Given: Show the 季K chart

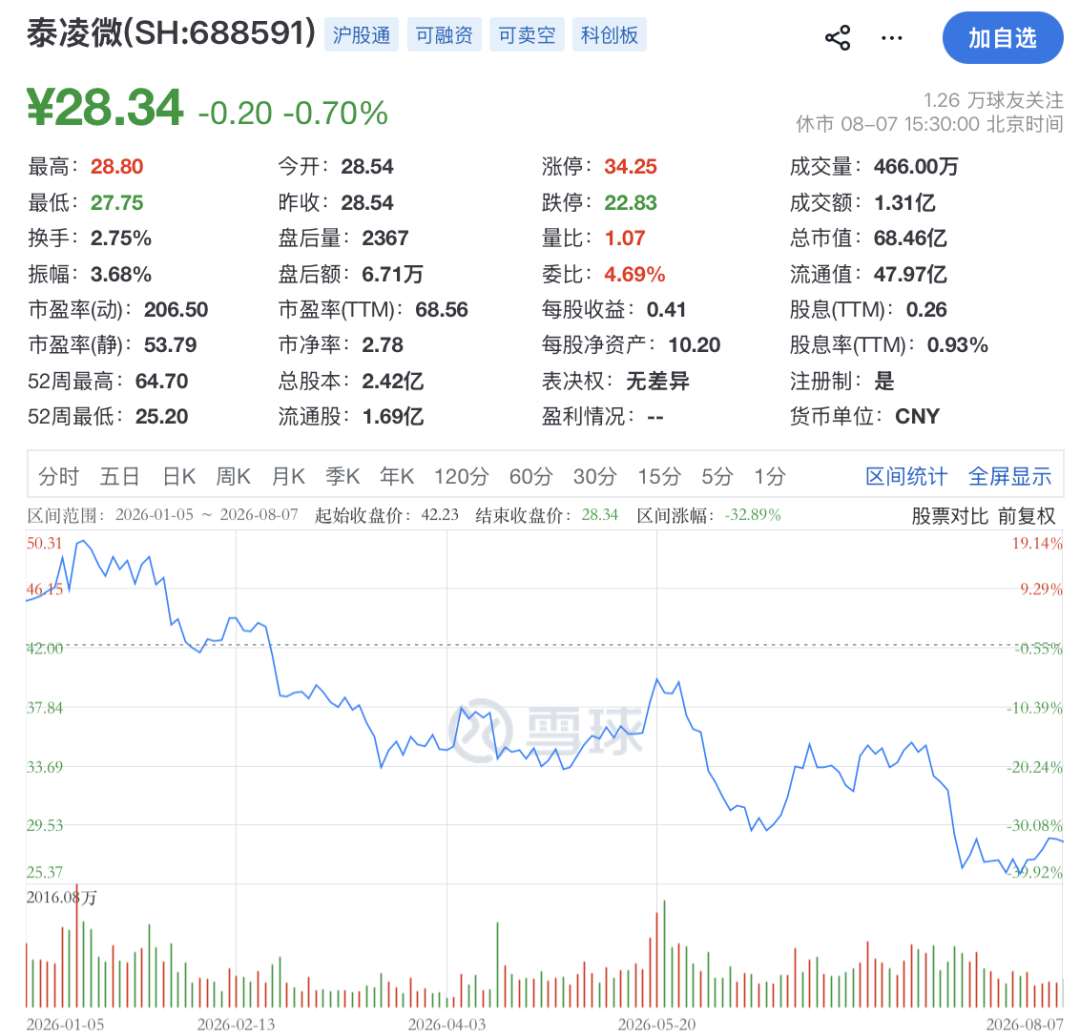Looking at the screenshot, I should (x=342, y=476).
